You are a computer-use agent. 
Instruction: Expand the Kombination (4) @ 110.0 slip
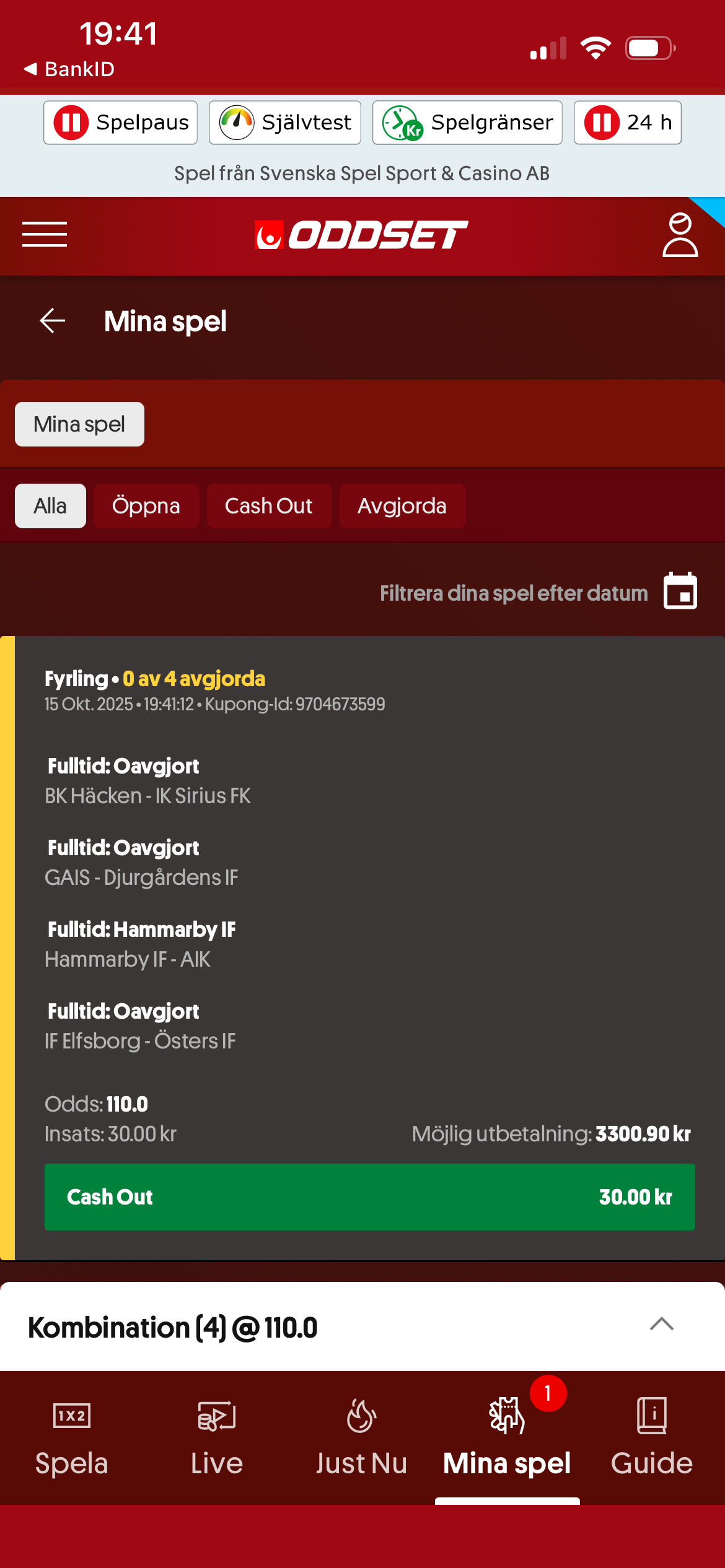click(x=661, y=1325)
